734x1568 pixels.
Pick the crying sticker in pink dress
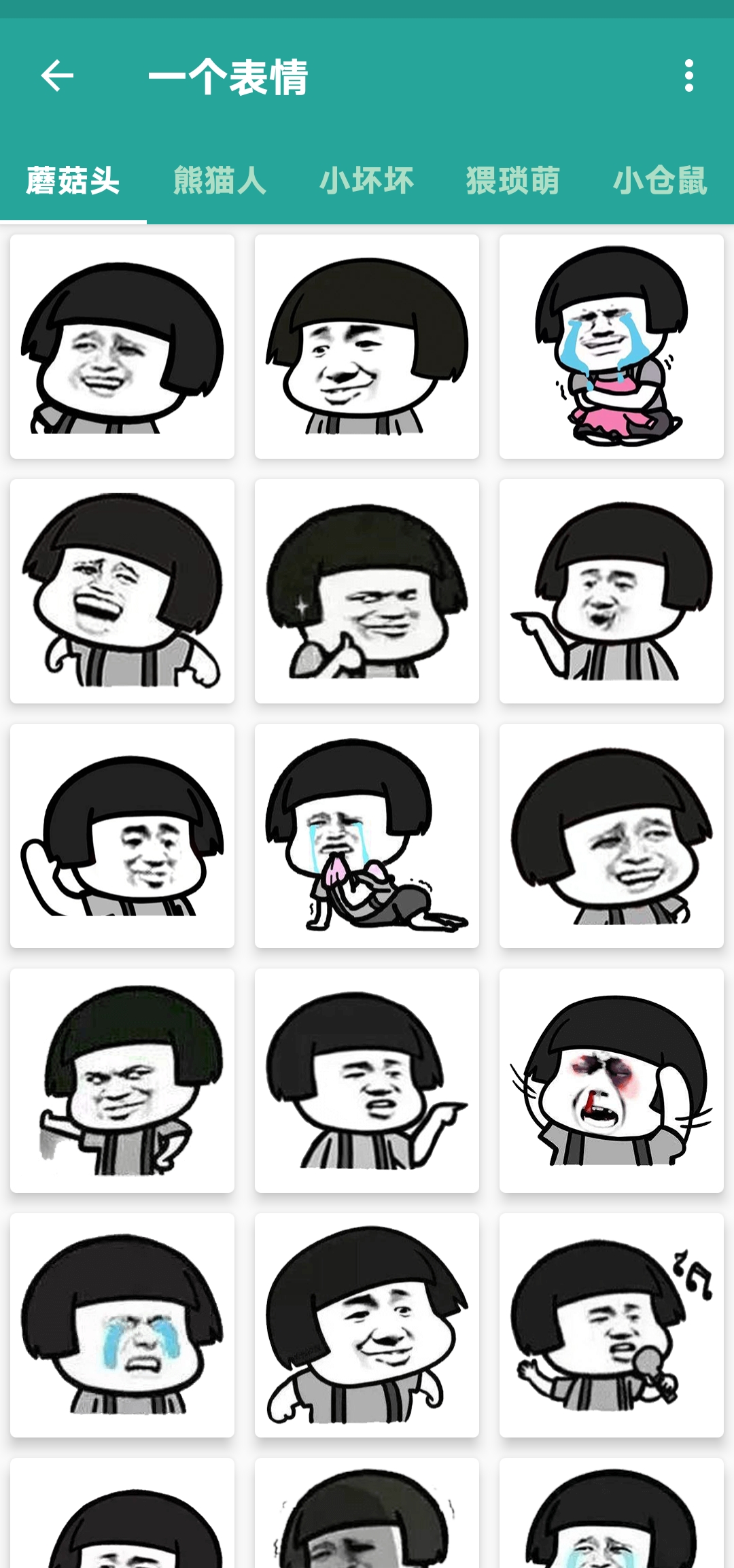pos(611,347)
